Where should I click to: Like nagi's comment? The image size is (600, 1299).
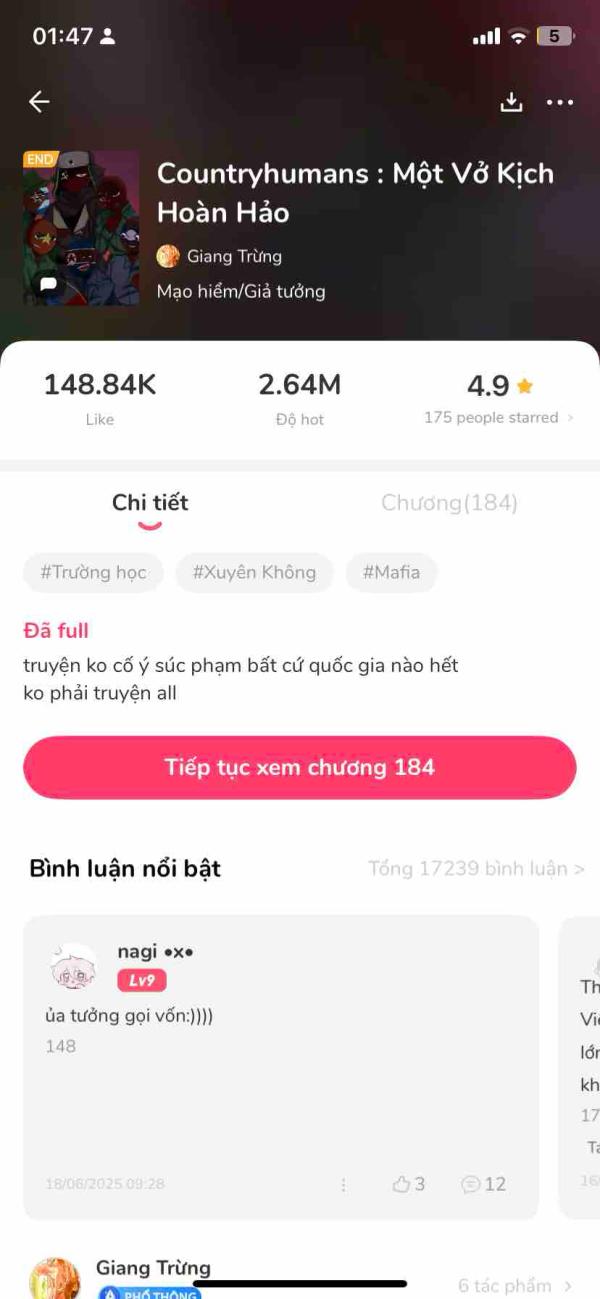pyautogui.click(x=408, y=1184)
